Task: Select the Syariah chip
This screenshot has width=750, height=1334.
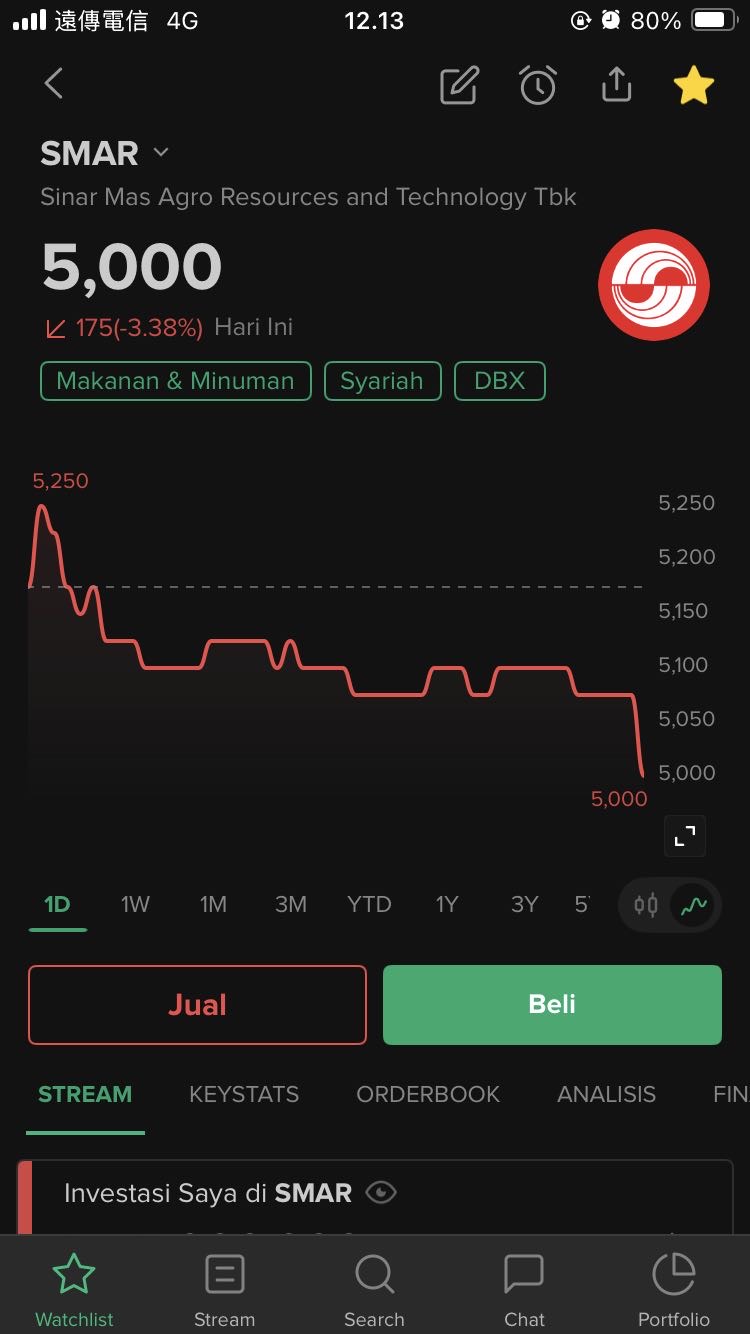Action: pyautogui.click(x=381, y=381)
